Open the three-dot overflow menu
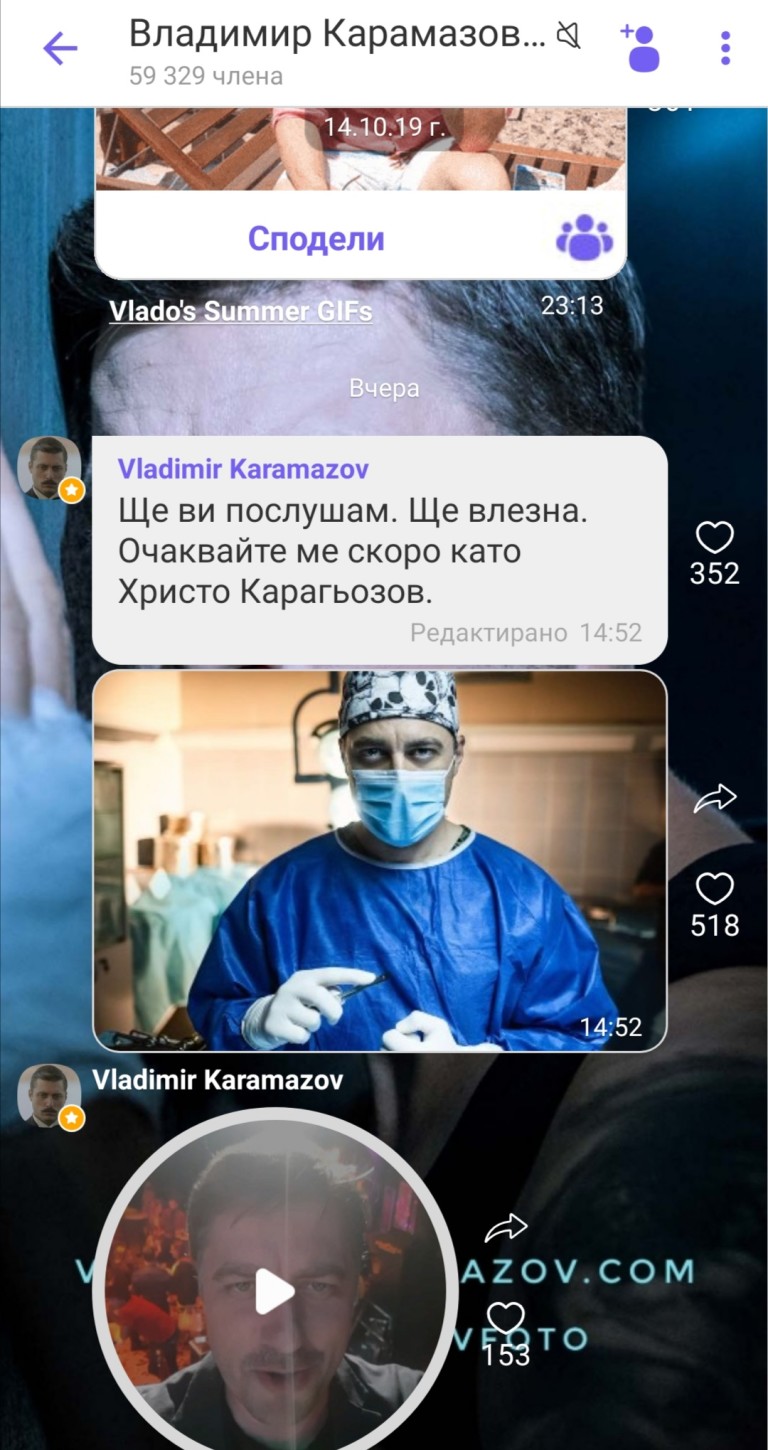The height and width of the screenshot is (1450, 768). tap(725, 47)
